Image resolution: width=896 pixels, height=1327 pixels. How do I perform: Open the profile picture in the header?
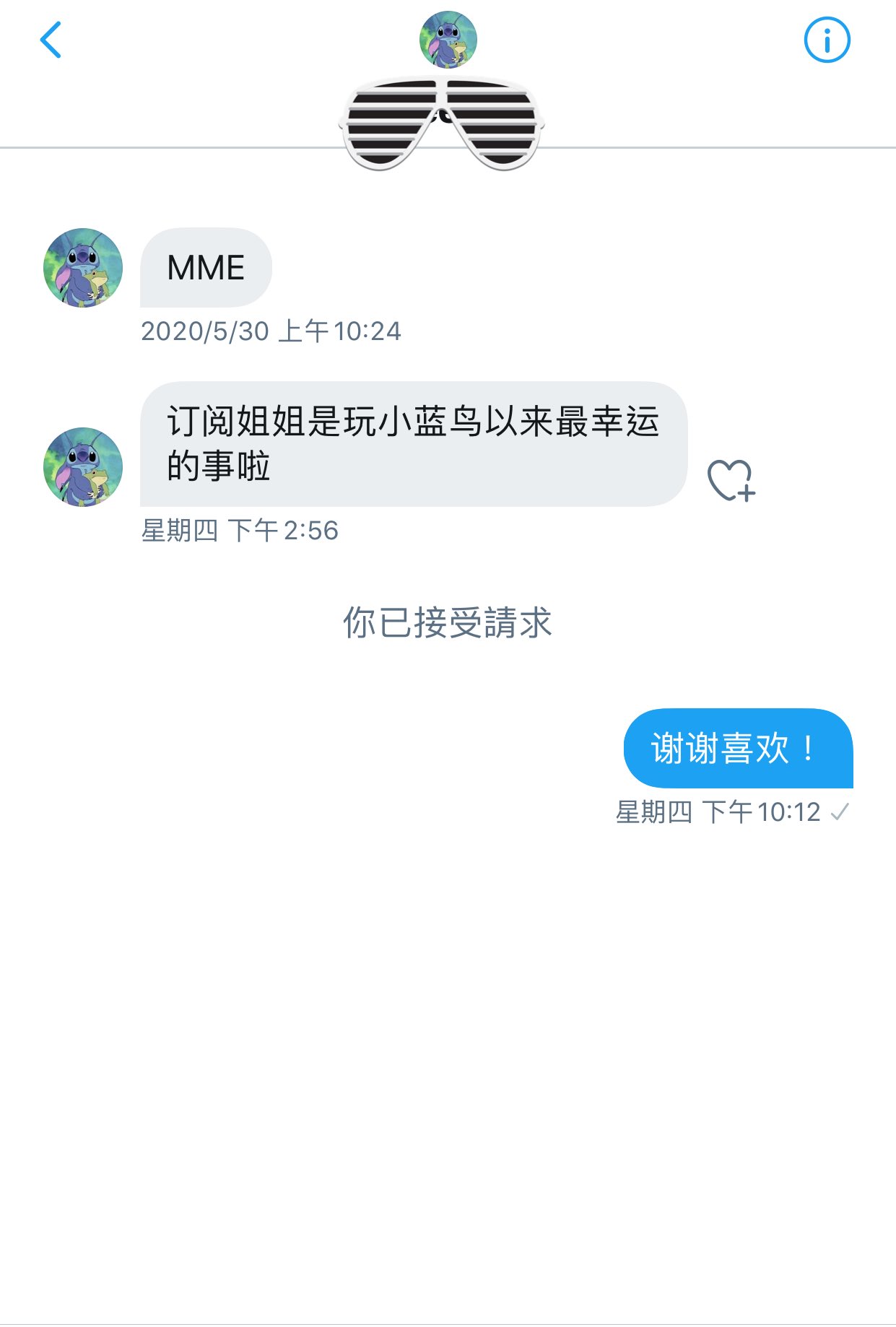point(448,39)
